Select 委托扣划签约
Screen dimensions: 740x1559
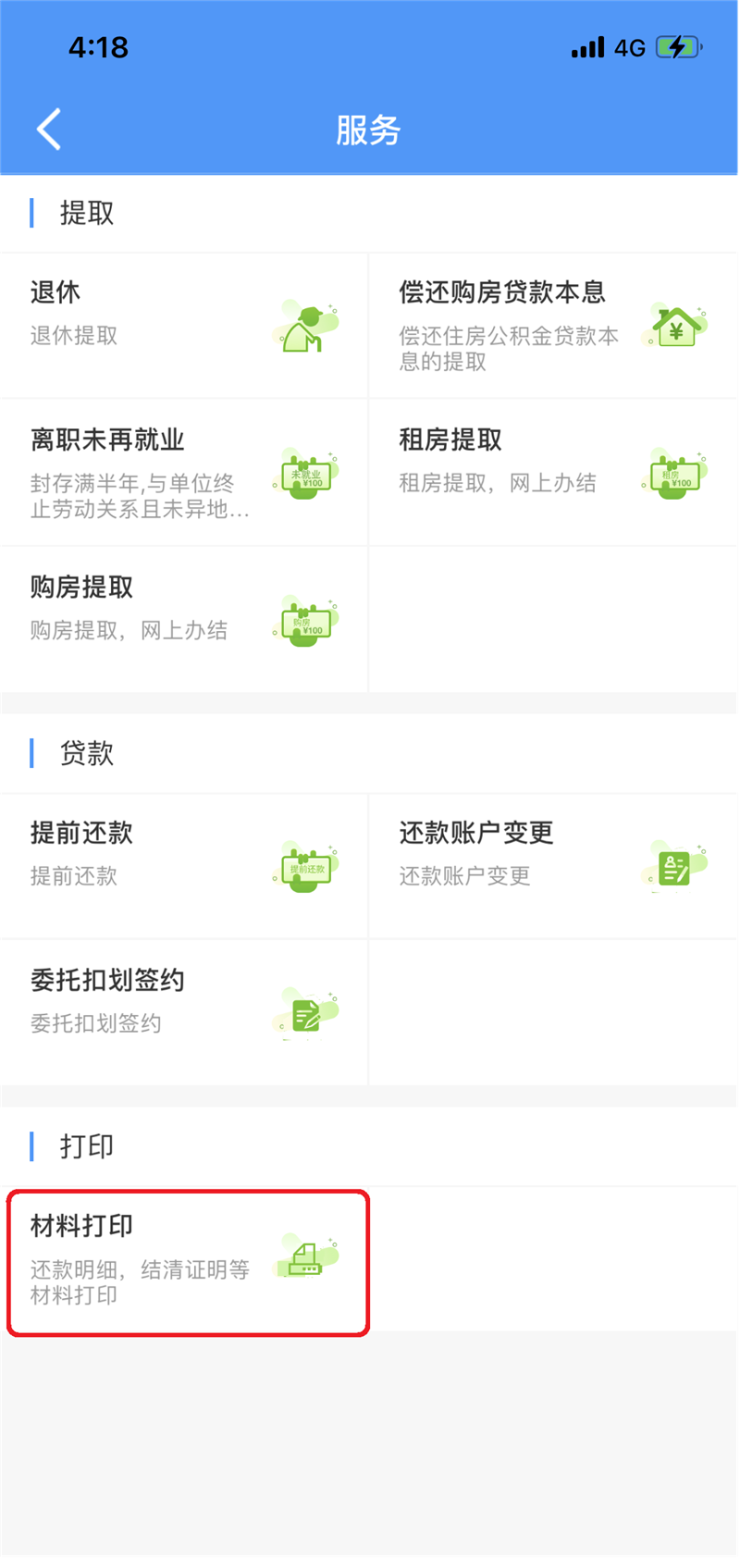tap(184, 1011)
